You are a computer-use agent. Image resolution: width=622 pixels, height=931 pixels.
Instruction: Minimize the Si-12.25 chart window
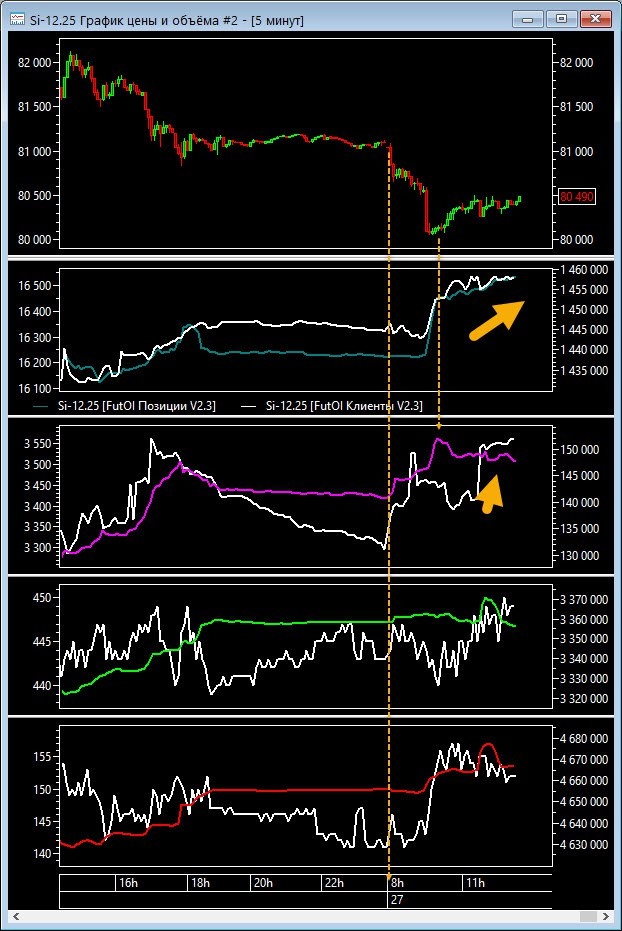pyautogui.click(x=528, y=19)
